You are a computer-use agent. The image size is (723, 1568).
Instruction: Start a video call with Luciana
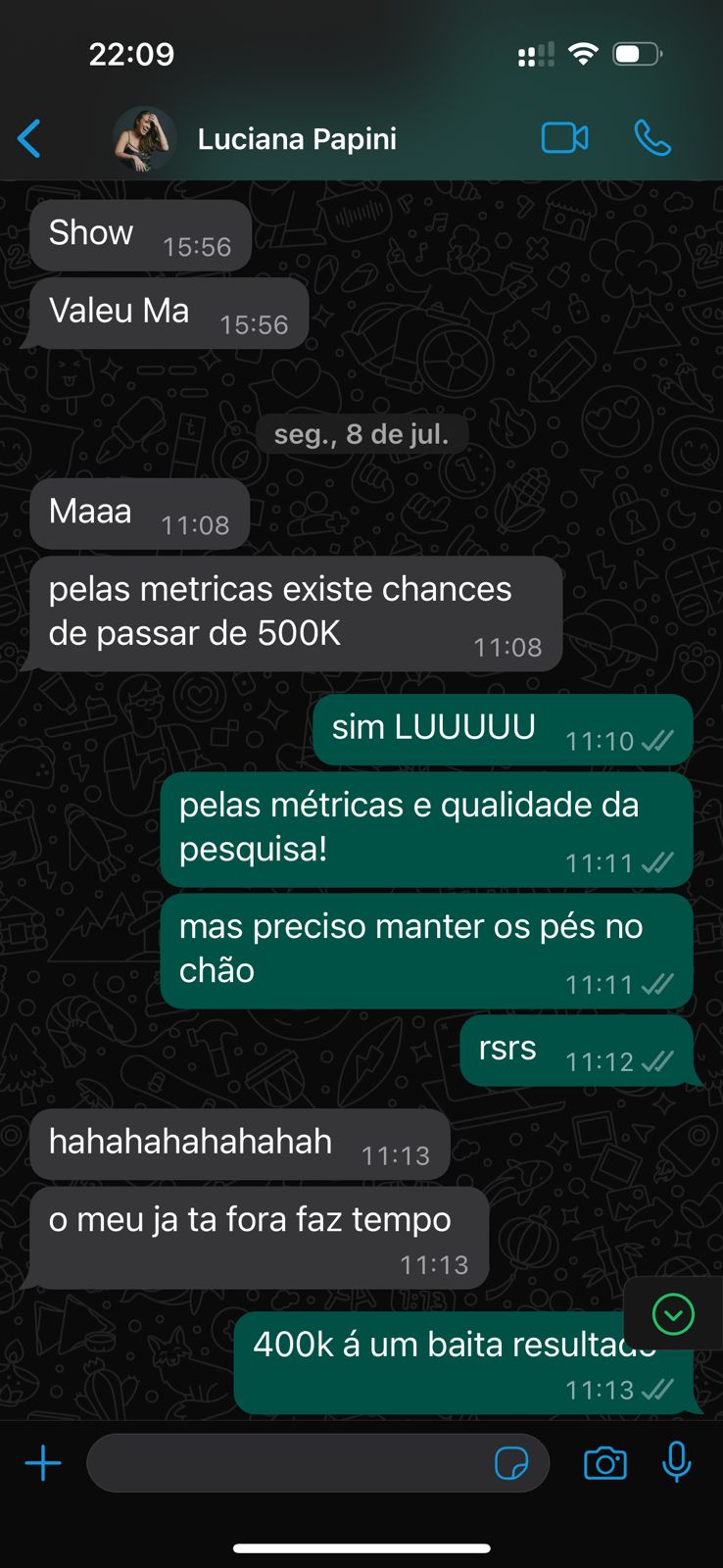(x=565, y=138)
